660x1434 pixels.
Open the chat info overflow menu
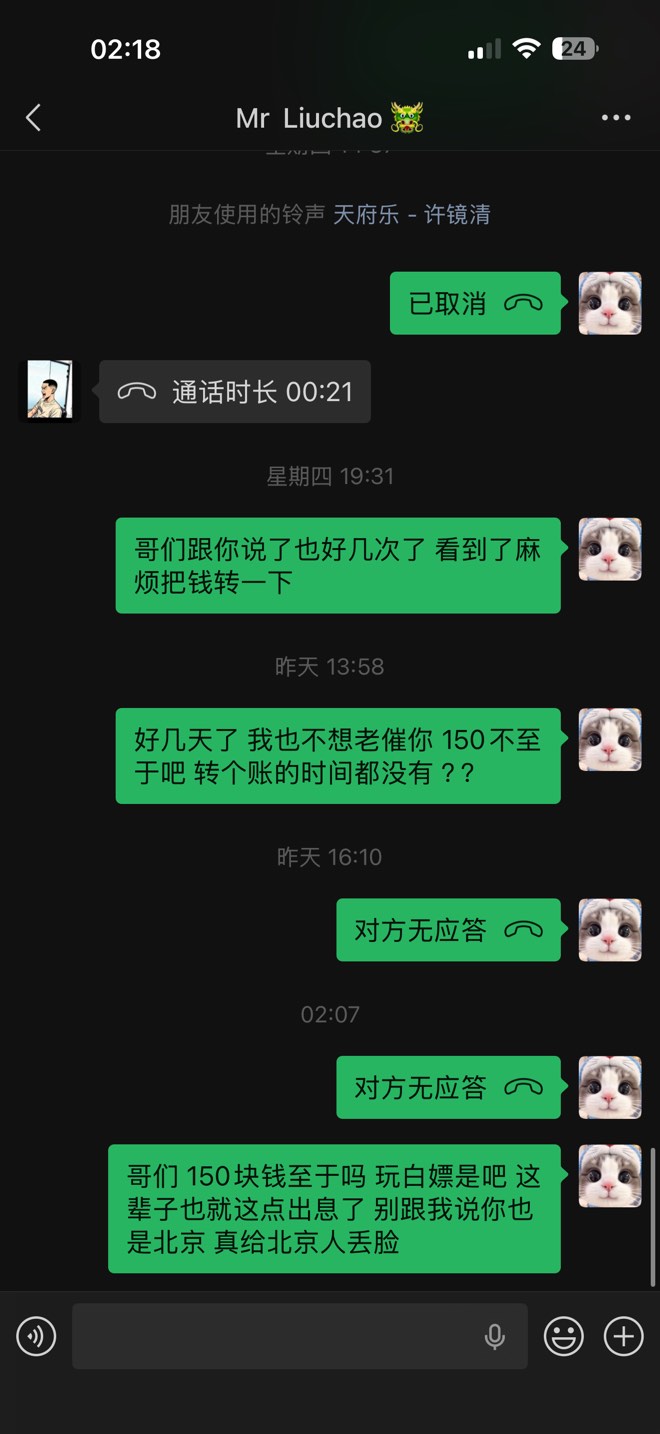616,118
